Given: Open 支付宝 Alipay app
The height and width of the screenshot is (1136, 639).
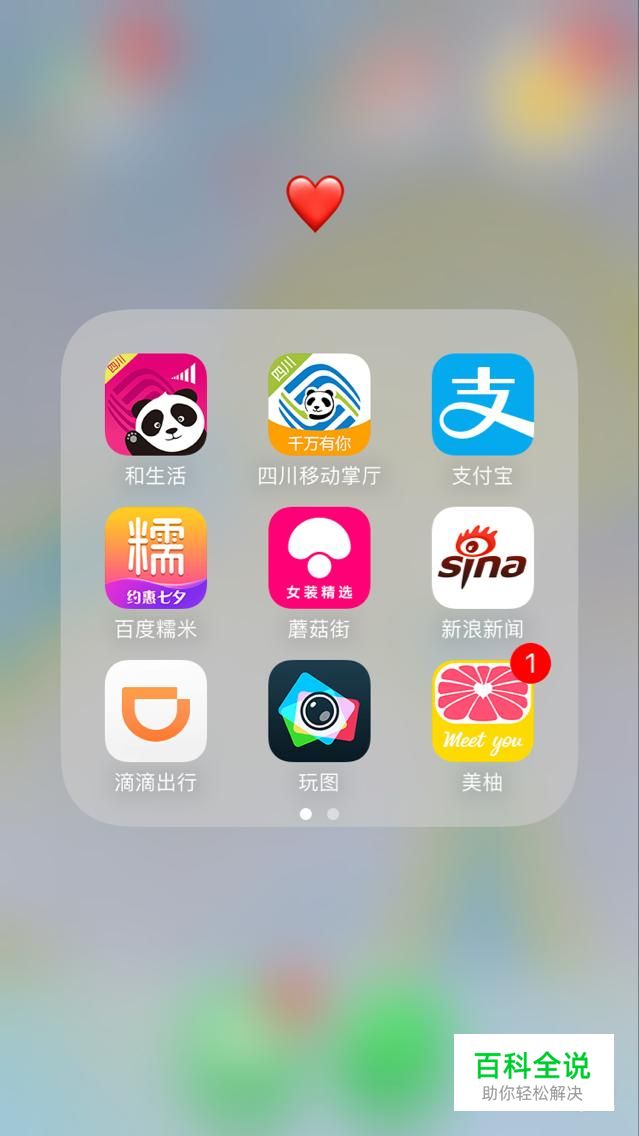Looking at the screenshot, I should coord(482,404).
